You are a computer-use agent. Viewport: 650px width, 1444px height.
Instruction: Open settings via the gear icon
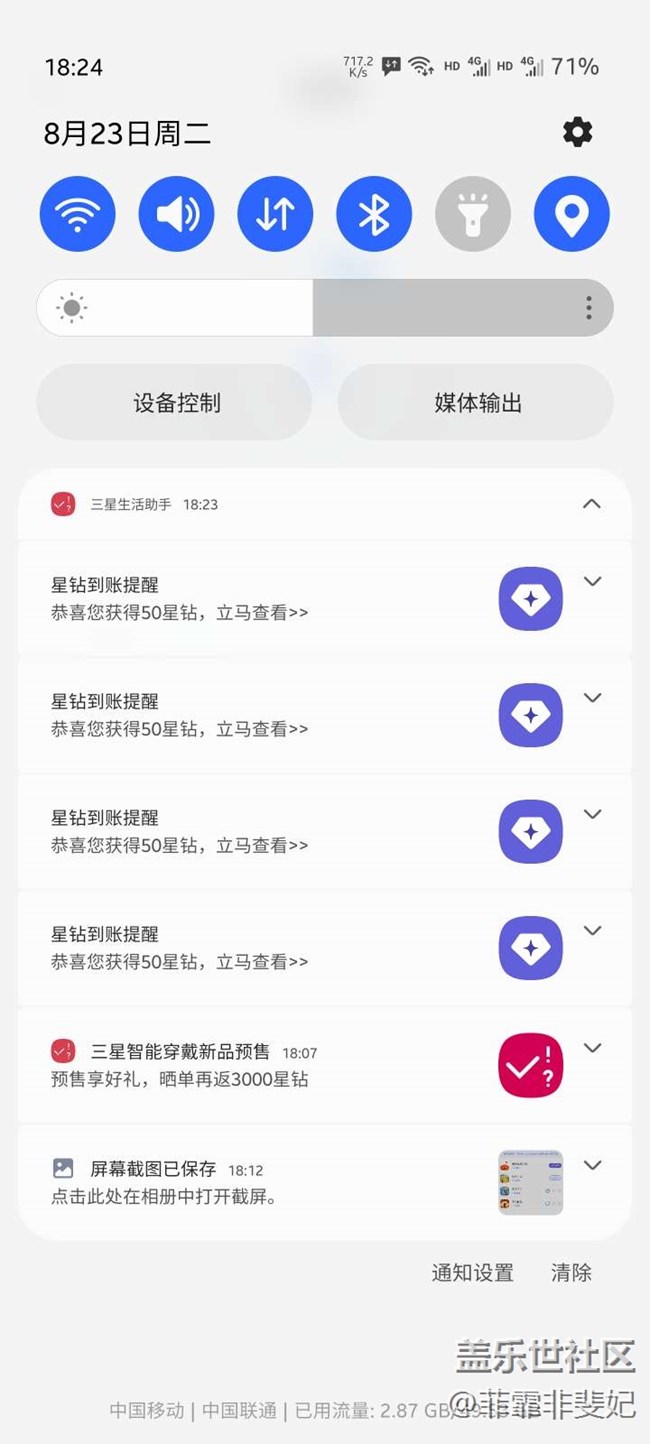[x=577, y=132]
